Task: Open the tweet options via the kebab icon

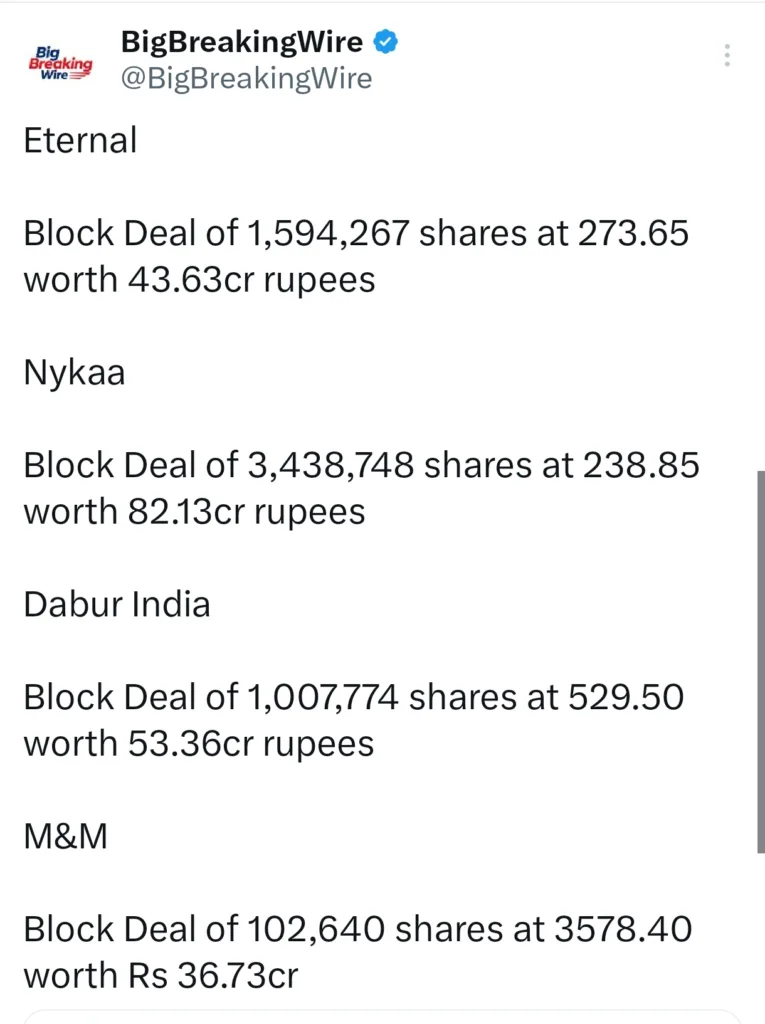Action: pos(727,55)
